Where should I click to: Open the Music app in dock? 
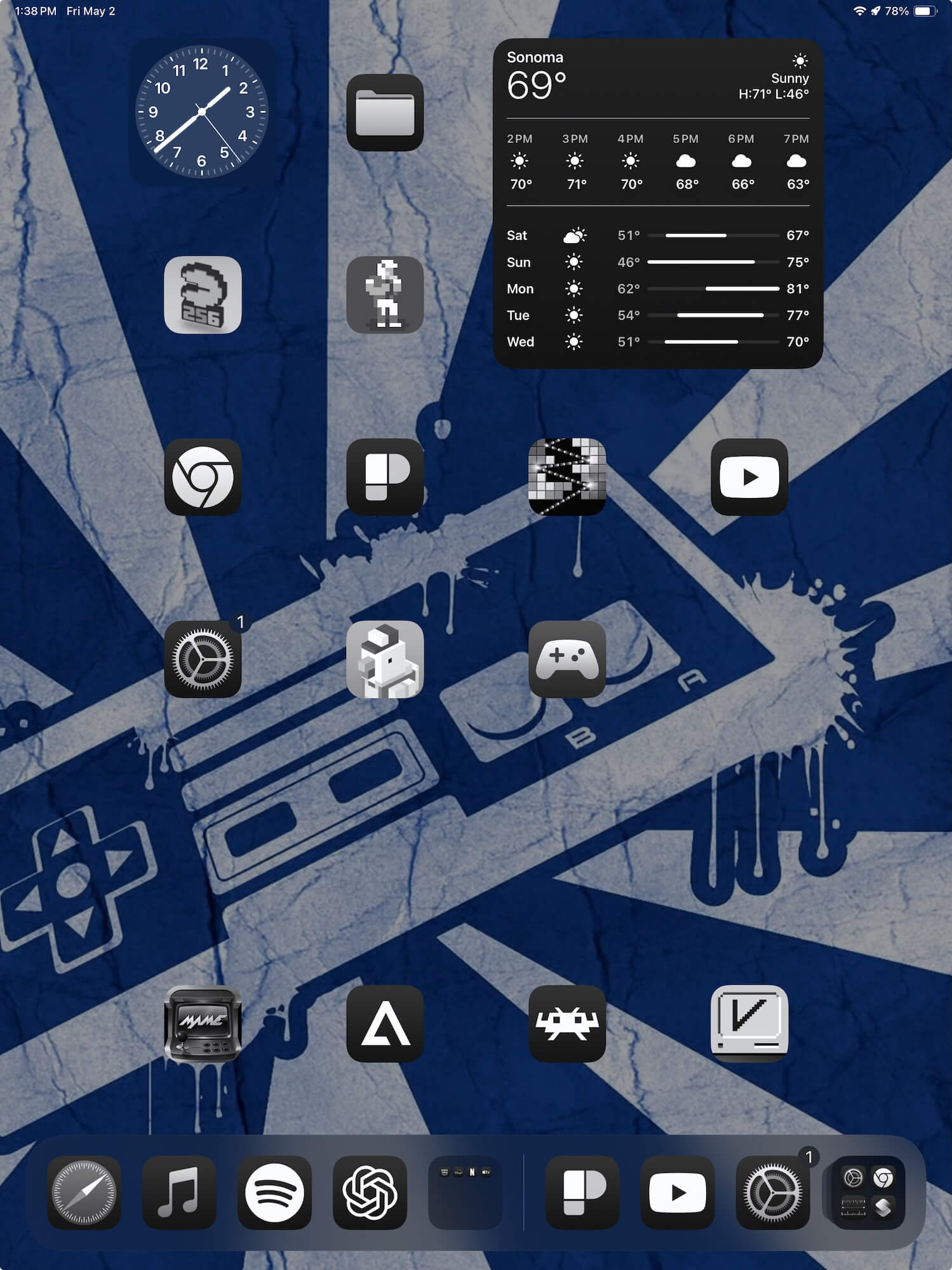pos(179,1193)
